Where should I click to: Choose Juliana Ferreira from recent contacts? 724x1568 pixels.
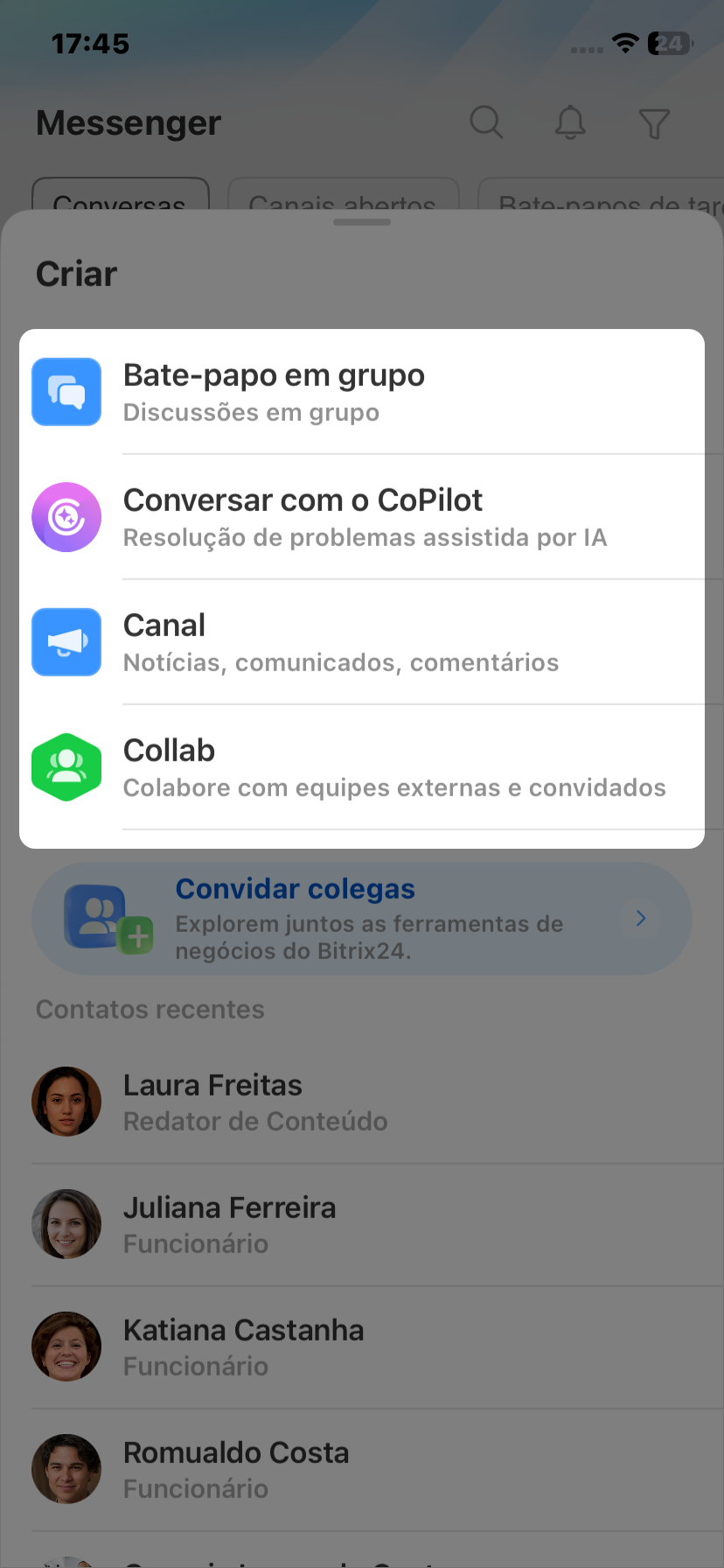pos(362,1224)
